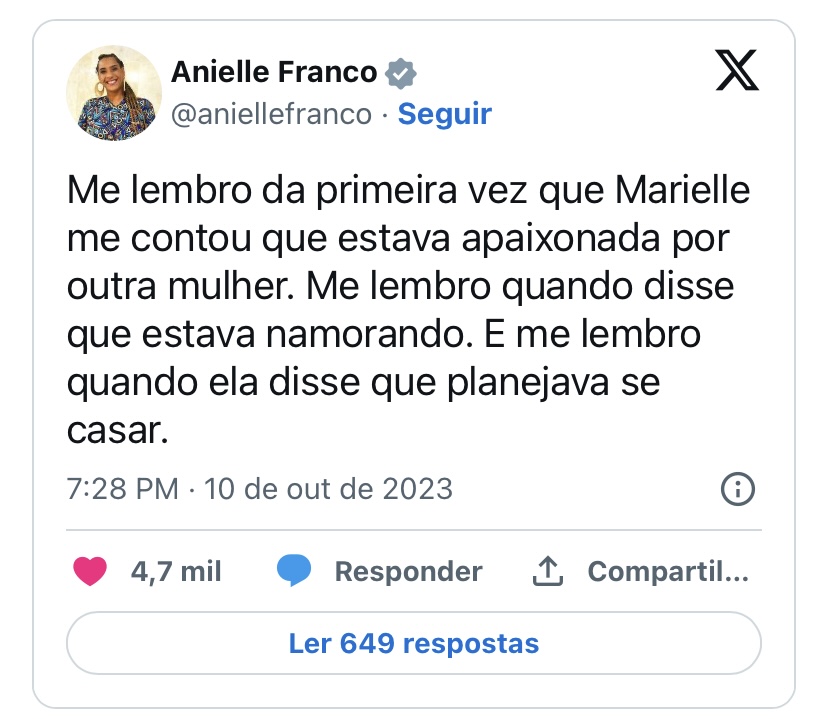
Task: Open the tweet timestamp 10 de out de 2023
Action: (x=260, y=489)
